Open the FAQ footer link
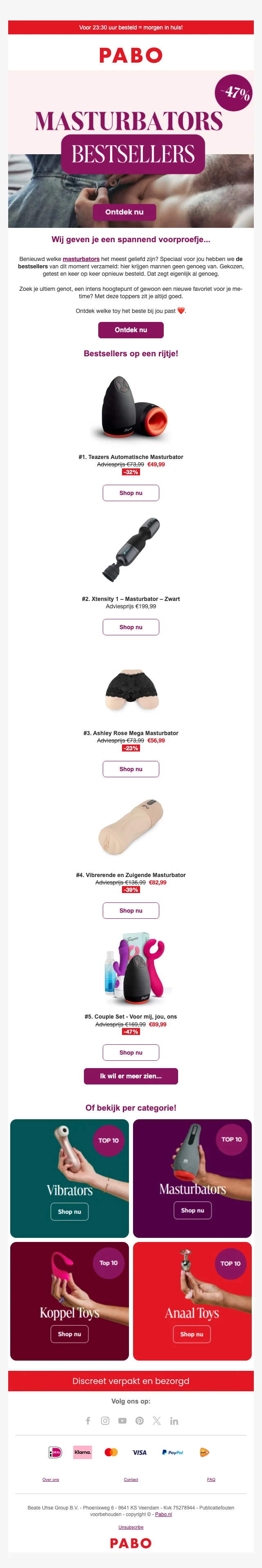The height and width of the screenshot is (1568, 262). [211, 1479]
